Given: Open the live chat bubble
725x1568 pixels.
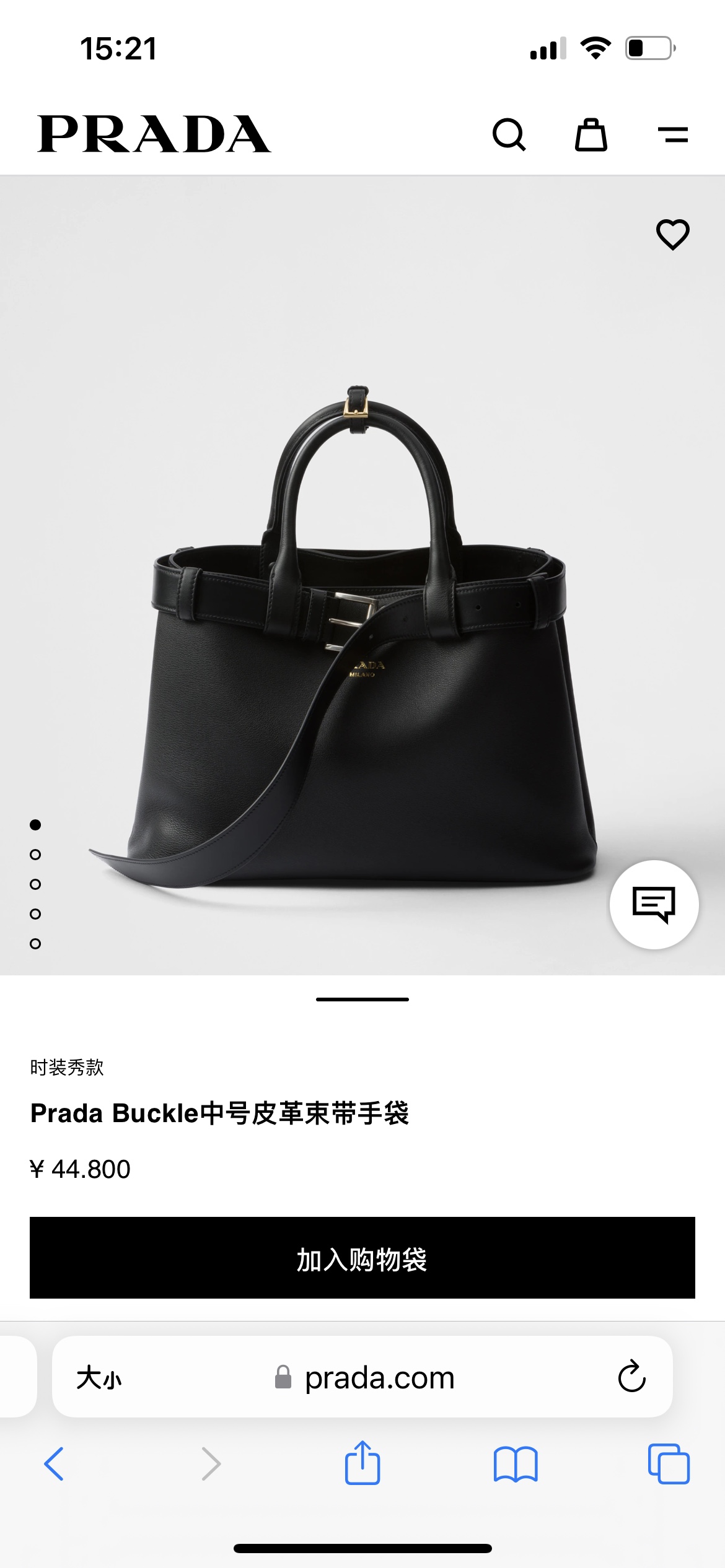Looking at the screenshot, I should click(x=654, y=904).
